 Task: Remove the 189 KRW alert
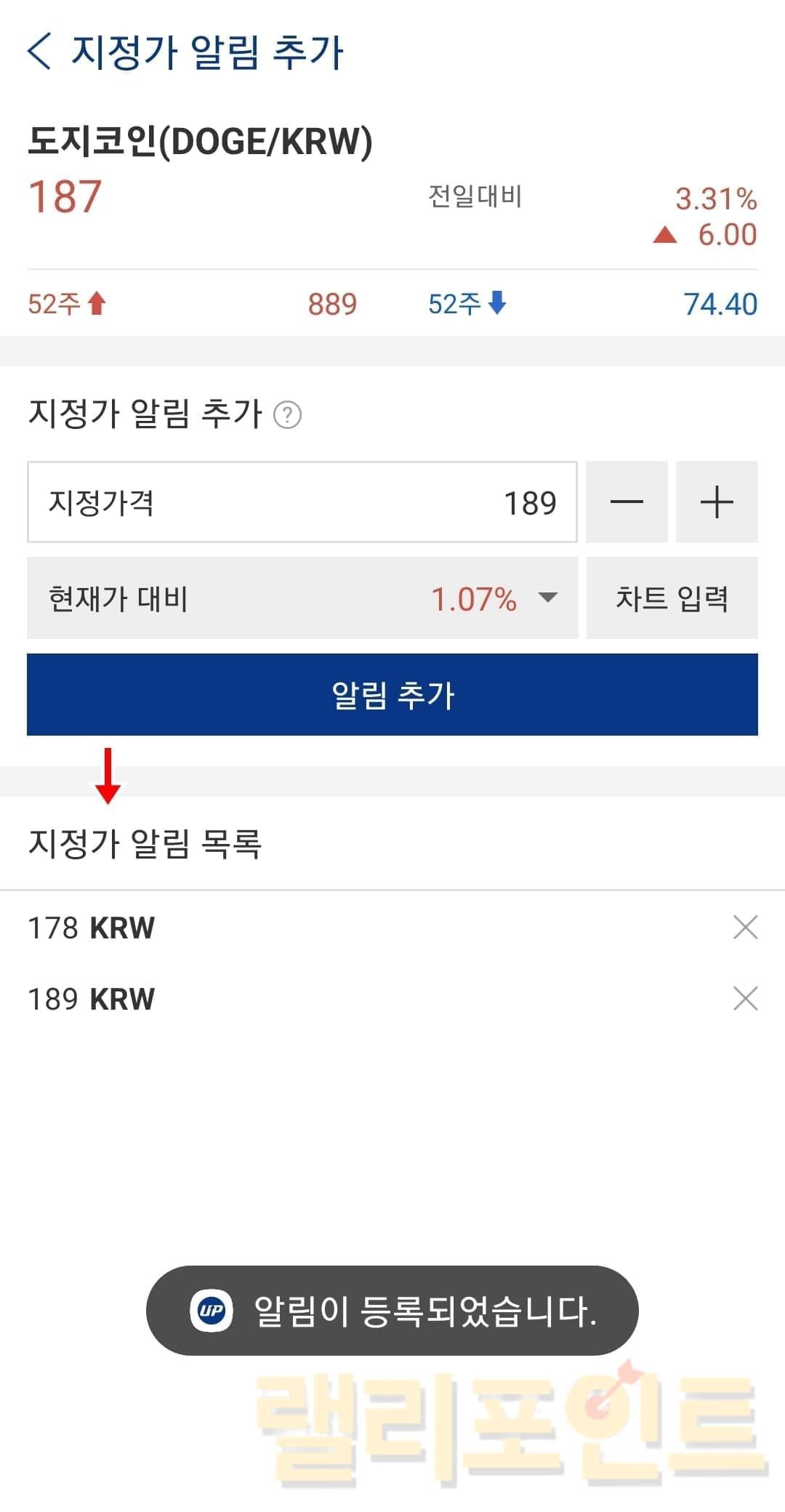click(745, 999)
